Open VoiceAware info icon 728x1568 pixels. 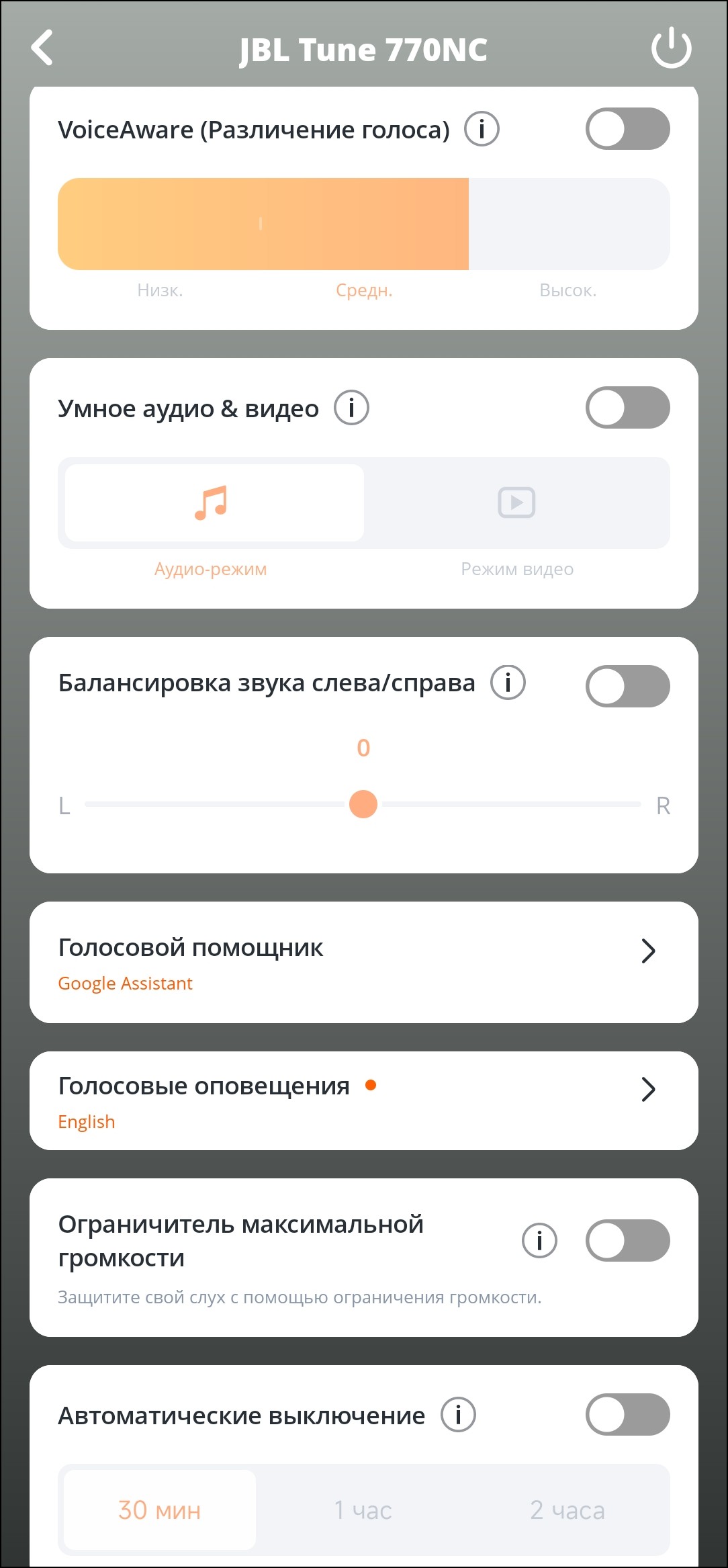[x=482, y=129]
